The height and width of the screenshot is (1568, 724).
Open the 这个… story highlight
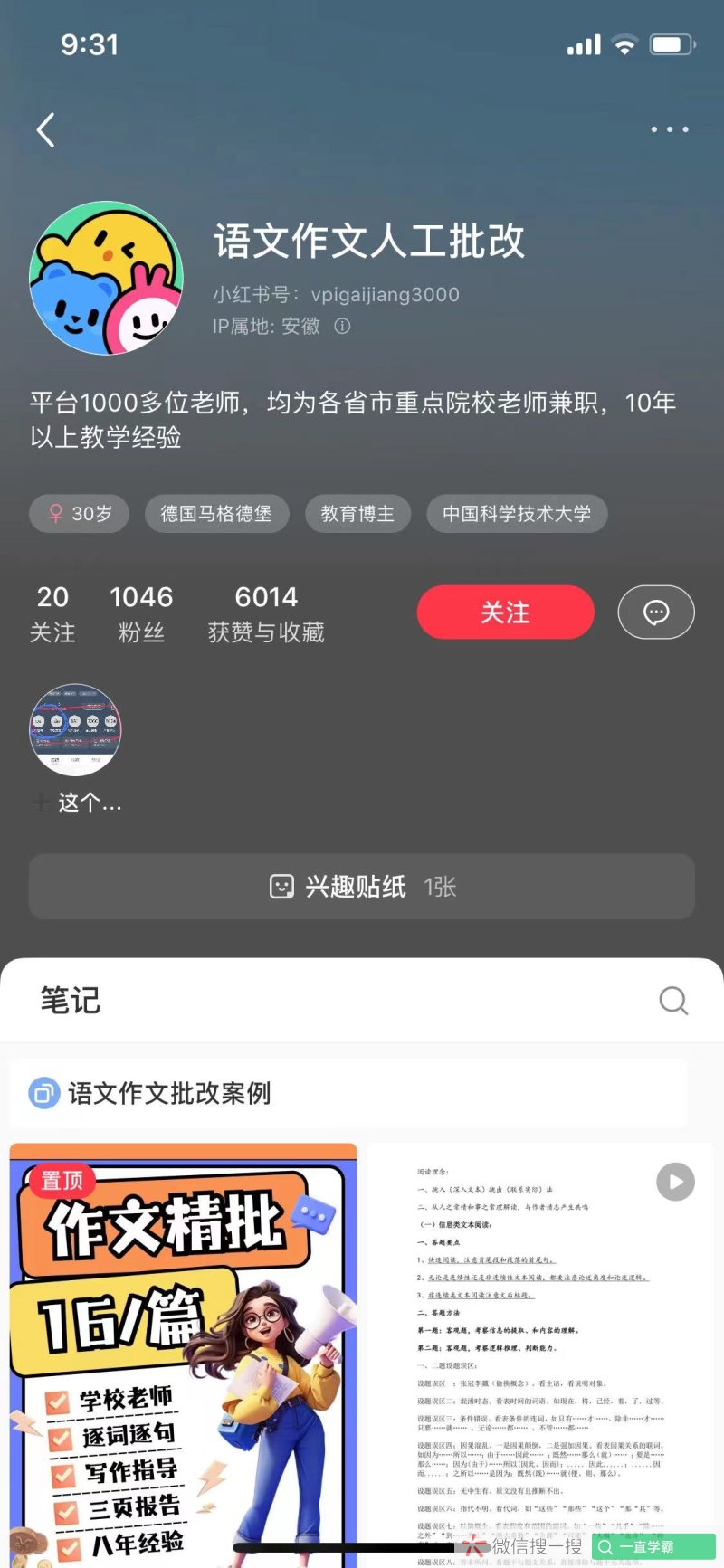(76, 729)
